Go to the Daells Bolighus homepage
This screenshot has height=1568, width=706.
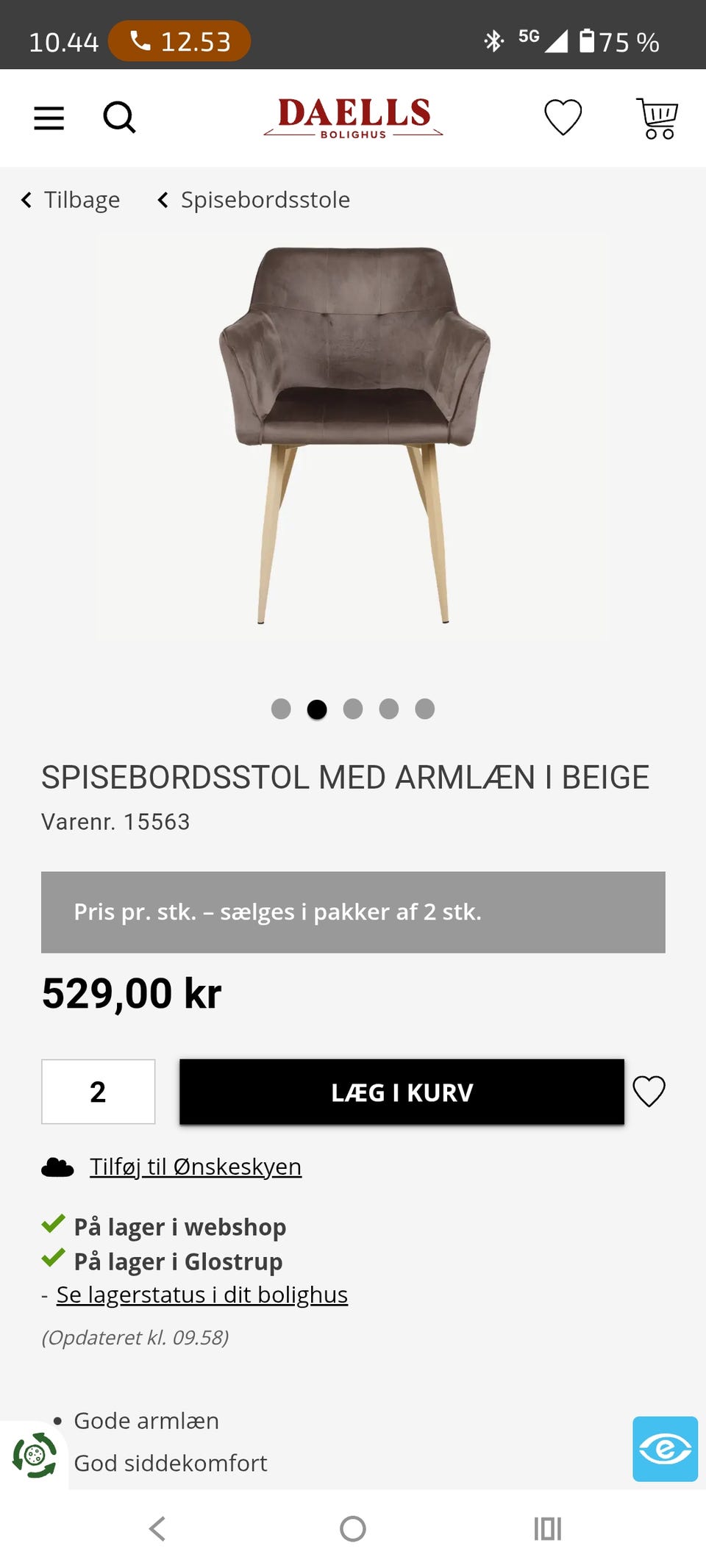tap(354, 118)
